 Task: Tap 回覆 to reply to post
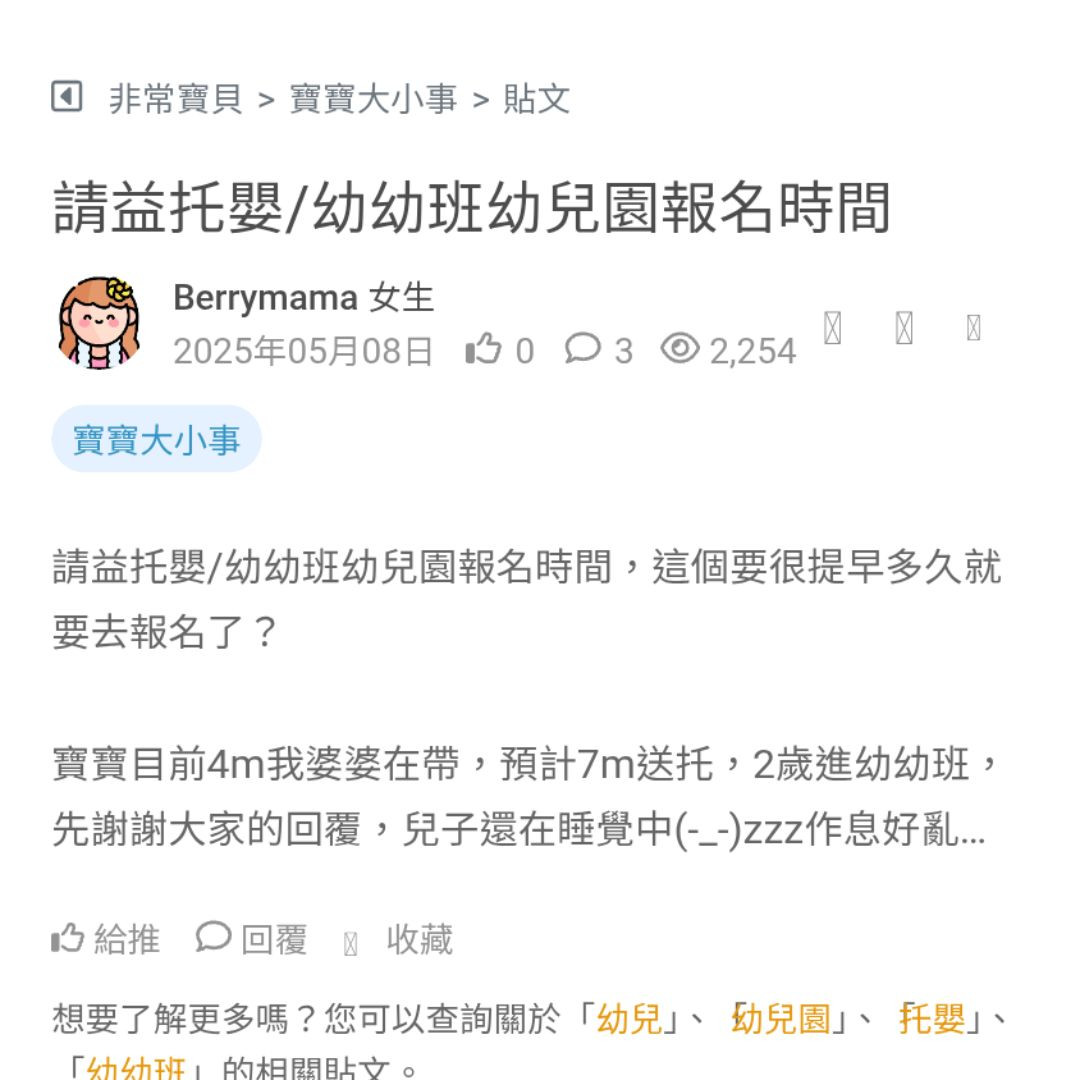252,939
